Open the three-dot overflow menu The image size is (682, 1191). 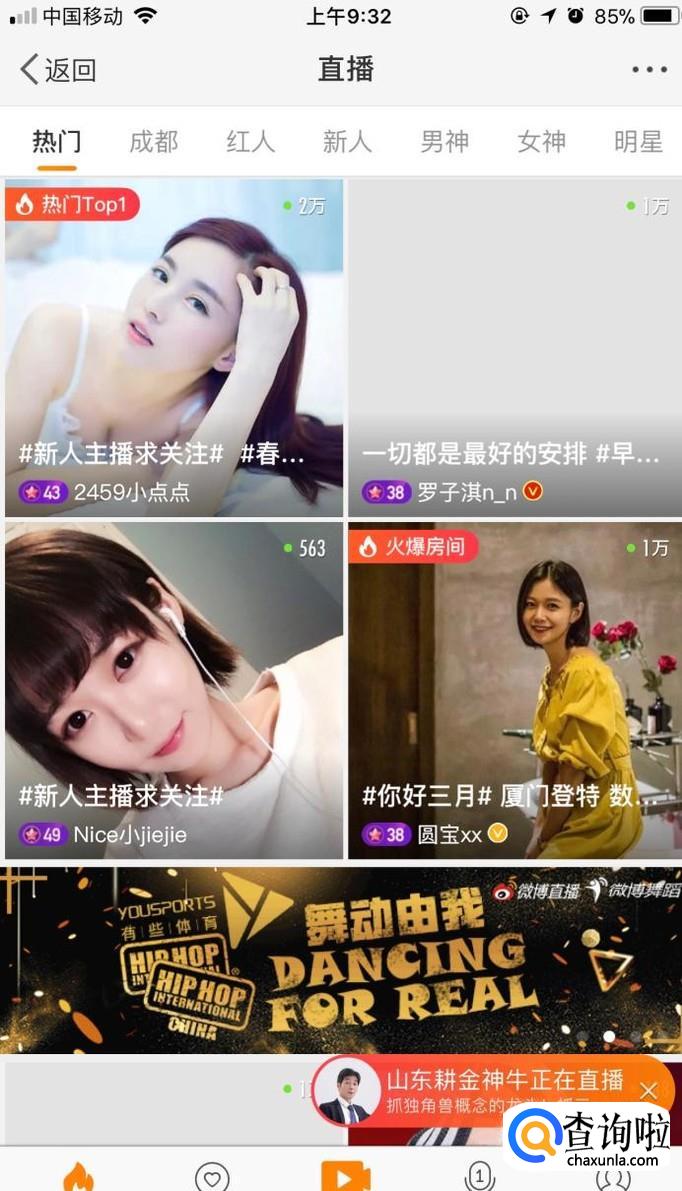(x=649, y=70)
